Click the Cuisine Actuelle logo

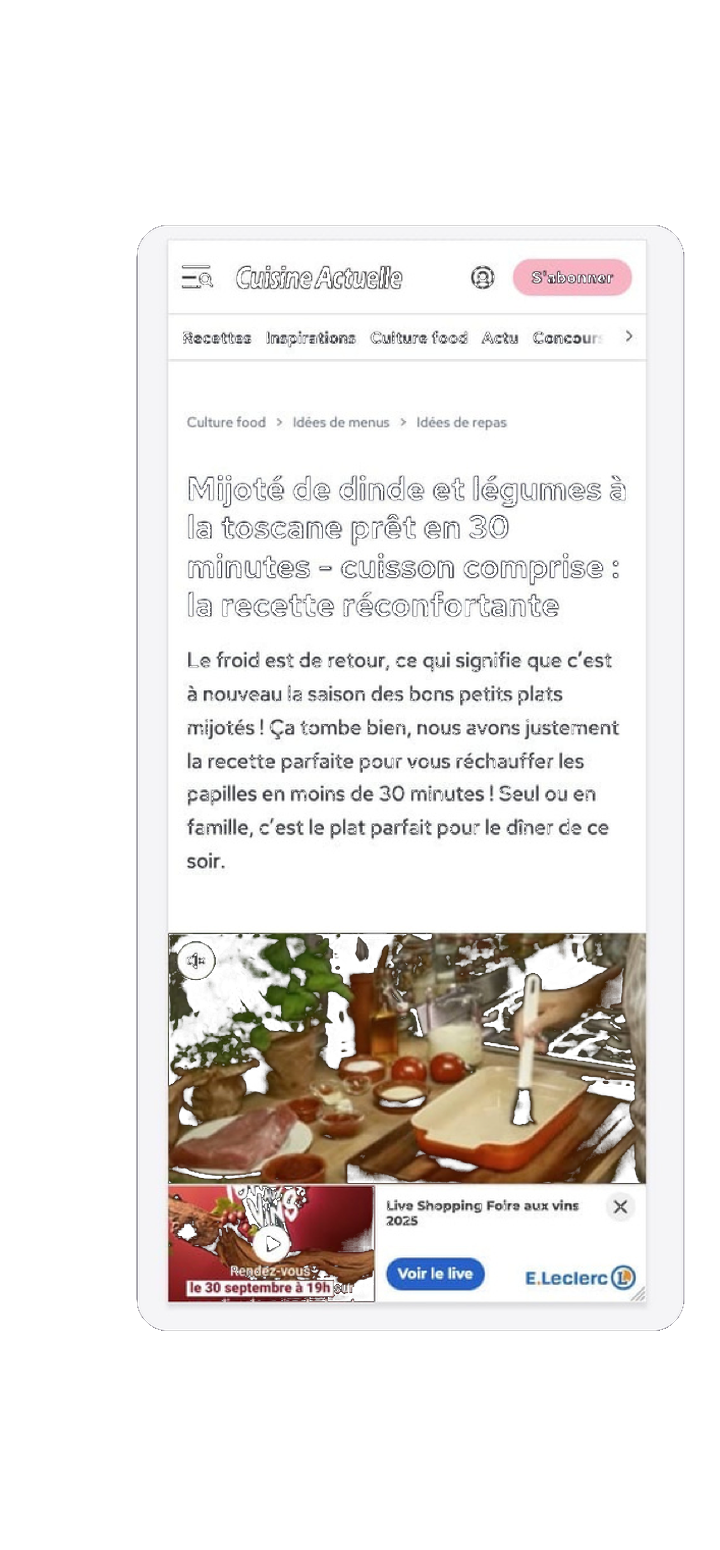click(x=318, y=278)
